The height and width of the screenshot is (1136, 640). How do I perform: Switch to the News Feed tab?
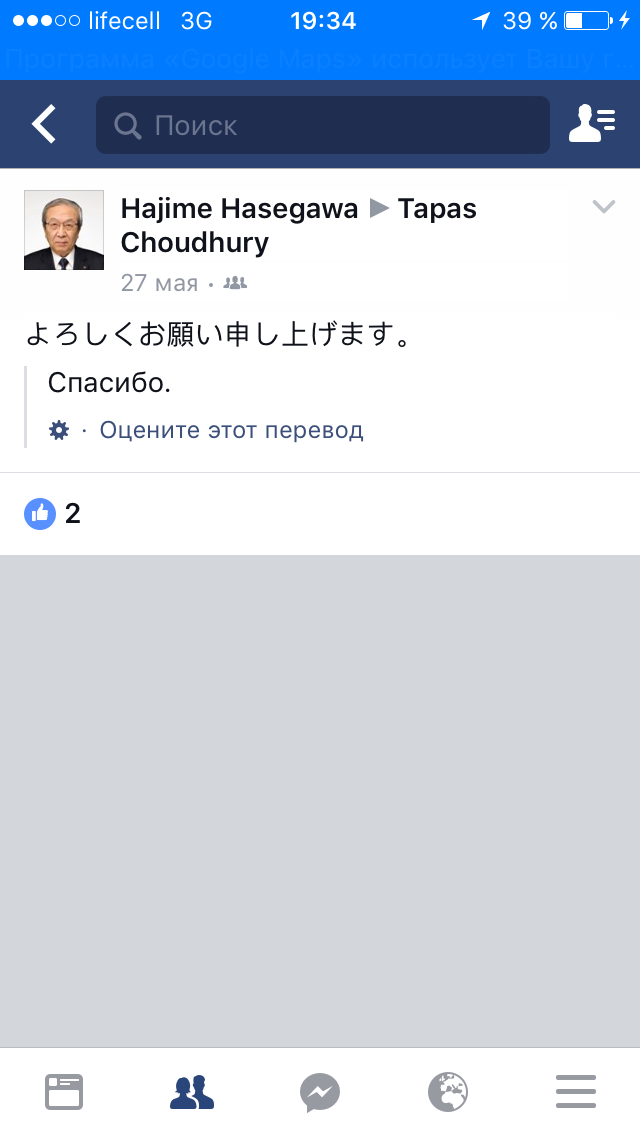click(x=64, y=1092)
